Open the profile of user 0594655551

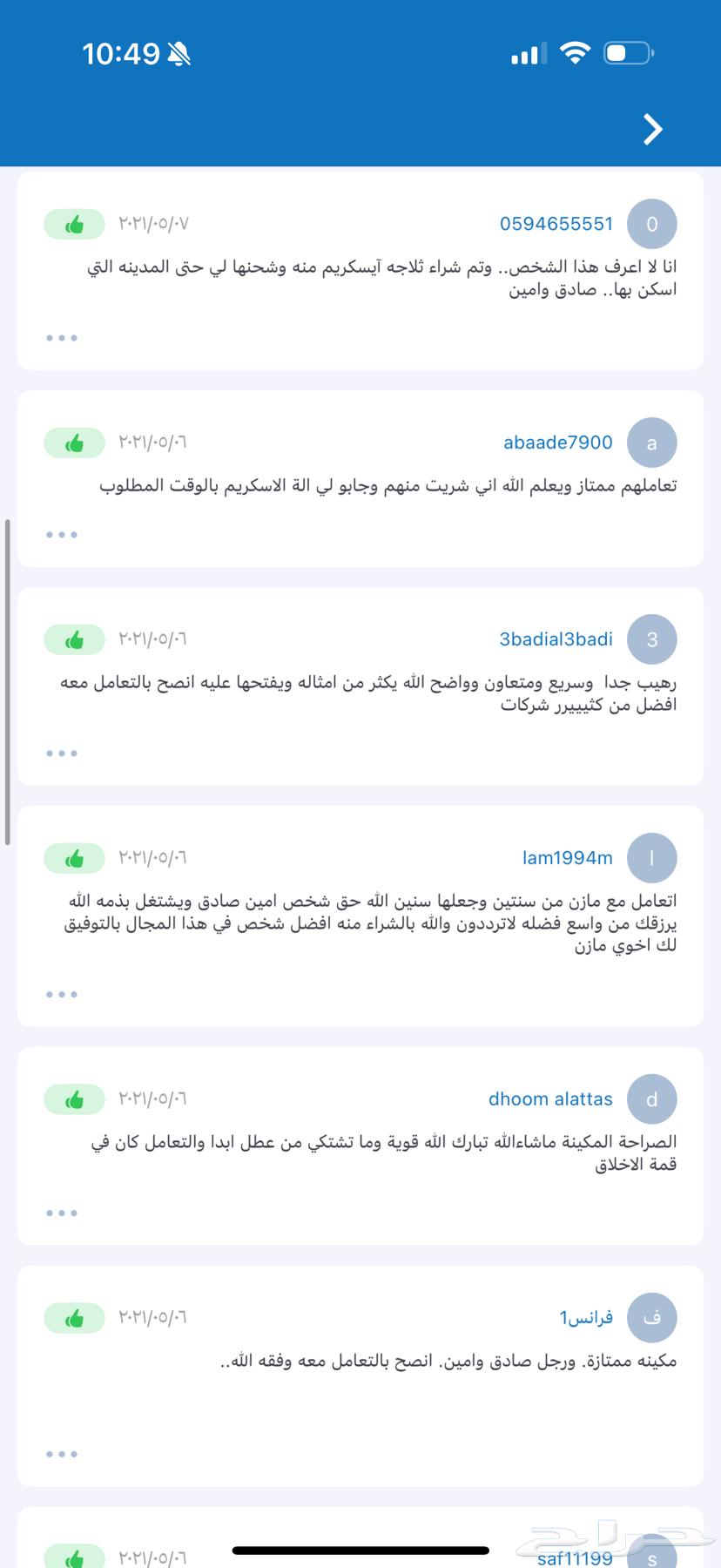556,224
